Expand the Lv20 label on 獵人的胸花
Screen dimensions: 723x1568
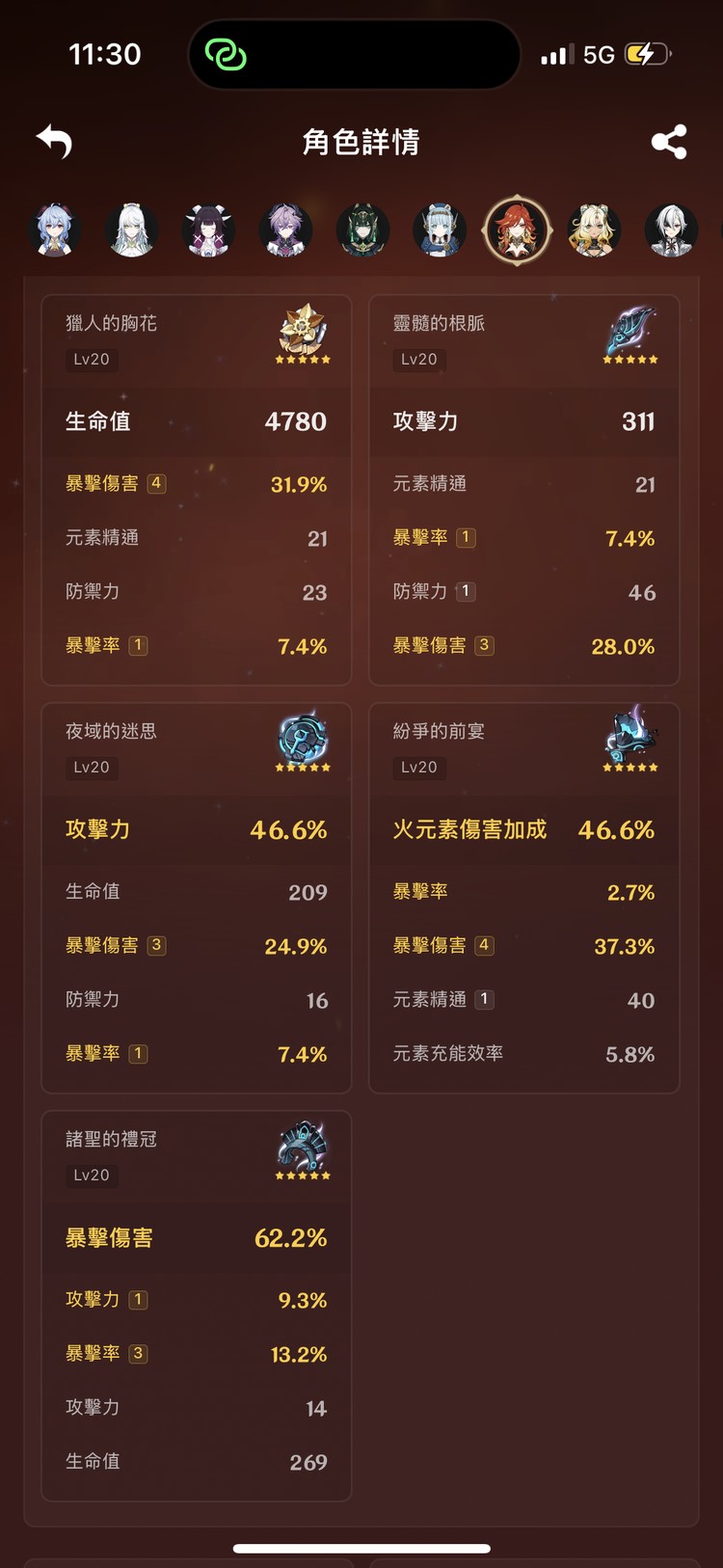pyautogui.click(x=92, y=360)
